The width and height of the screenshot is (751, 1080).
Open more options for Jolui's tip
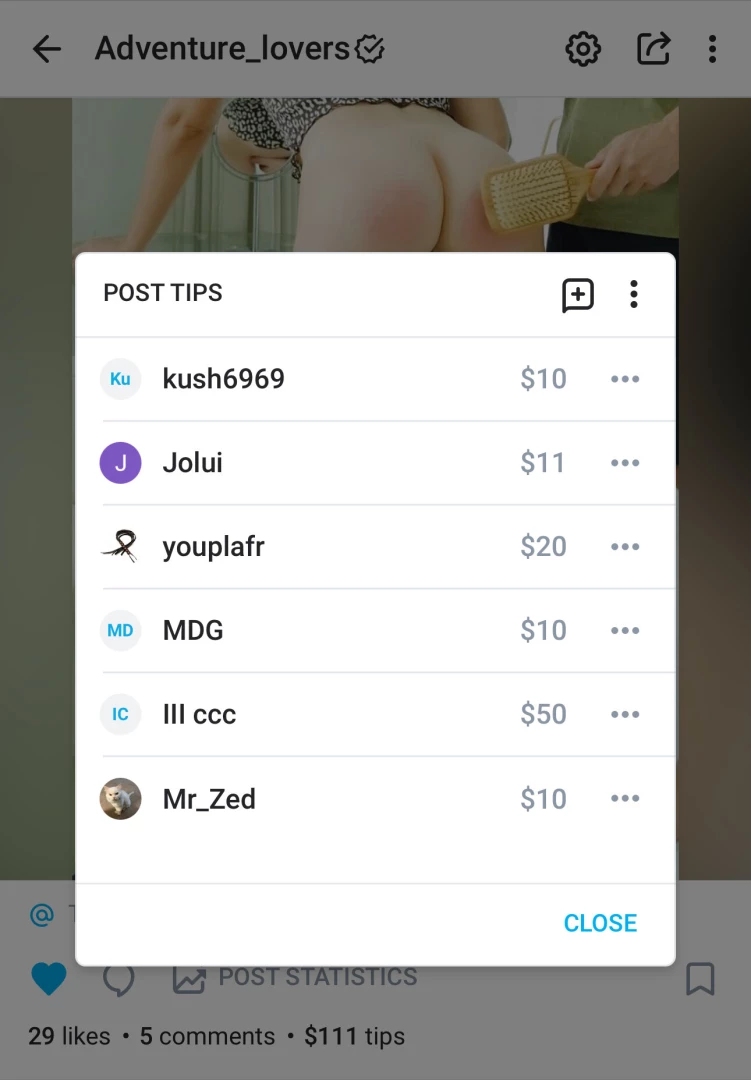pos(625,463)
